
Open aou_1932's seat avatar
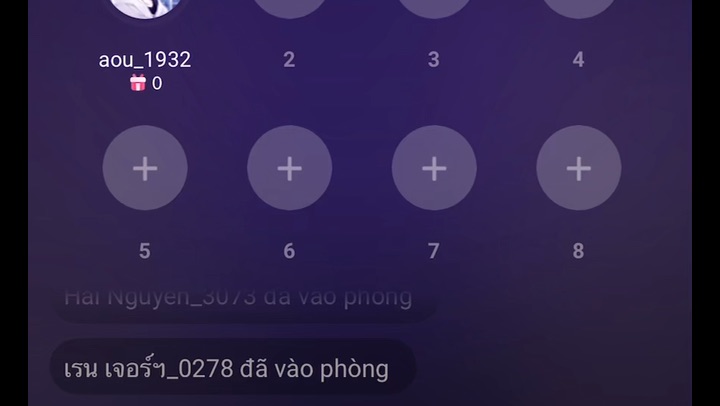click(145, 8)
